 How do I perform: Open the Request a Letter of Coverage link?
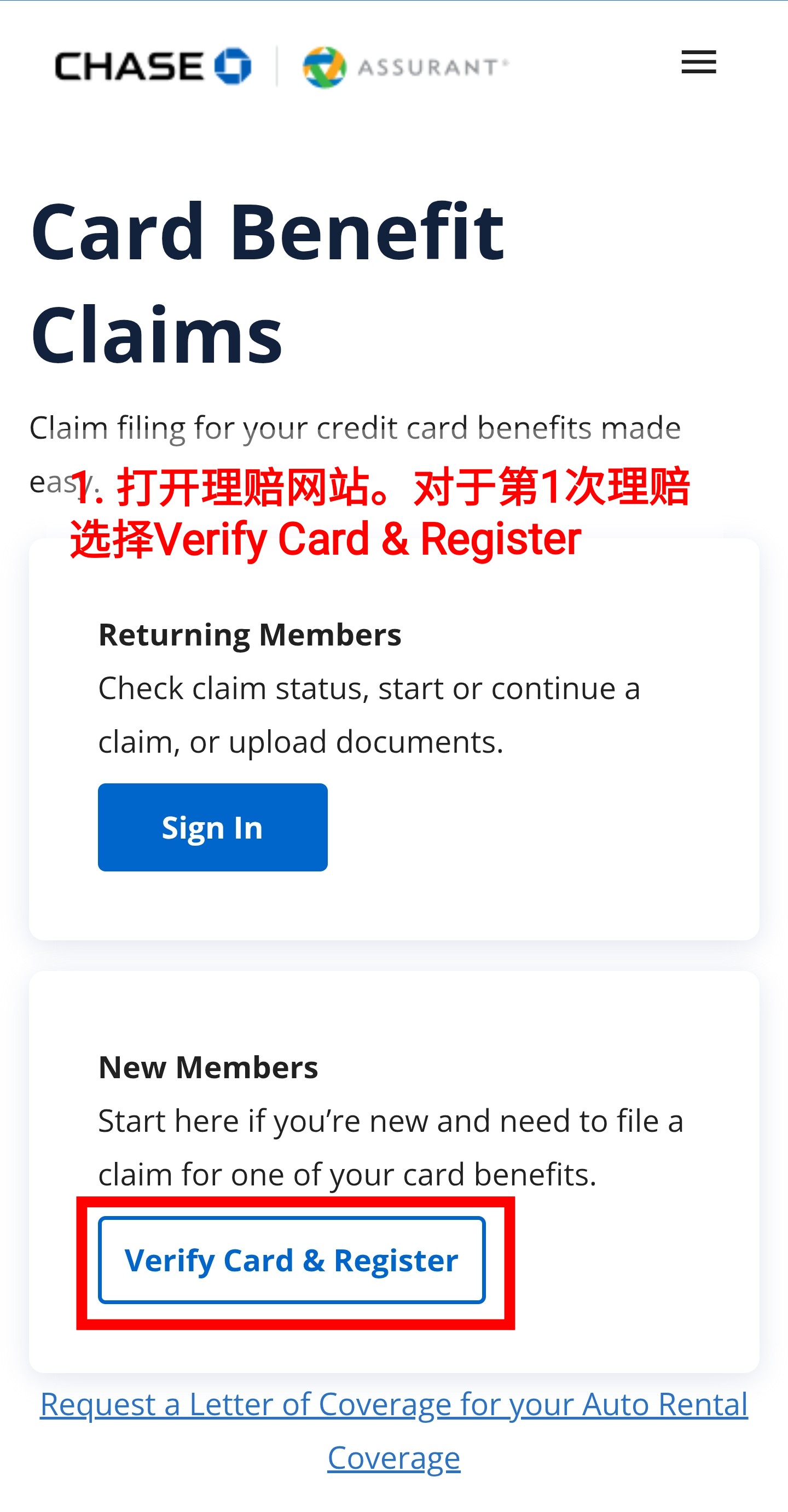pos(394,1405)
